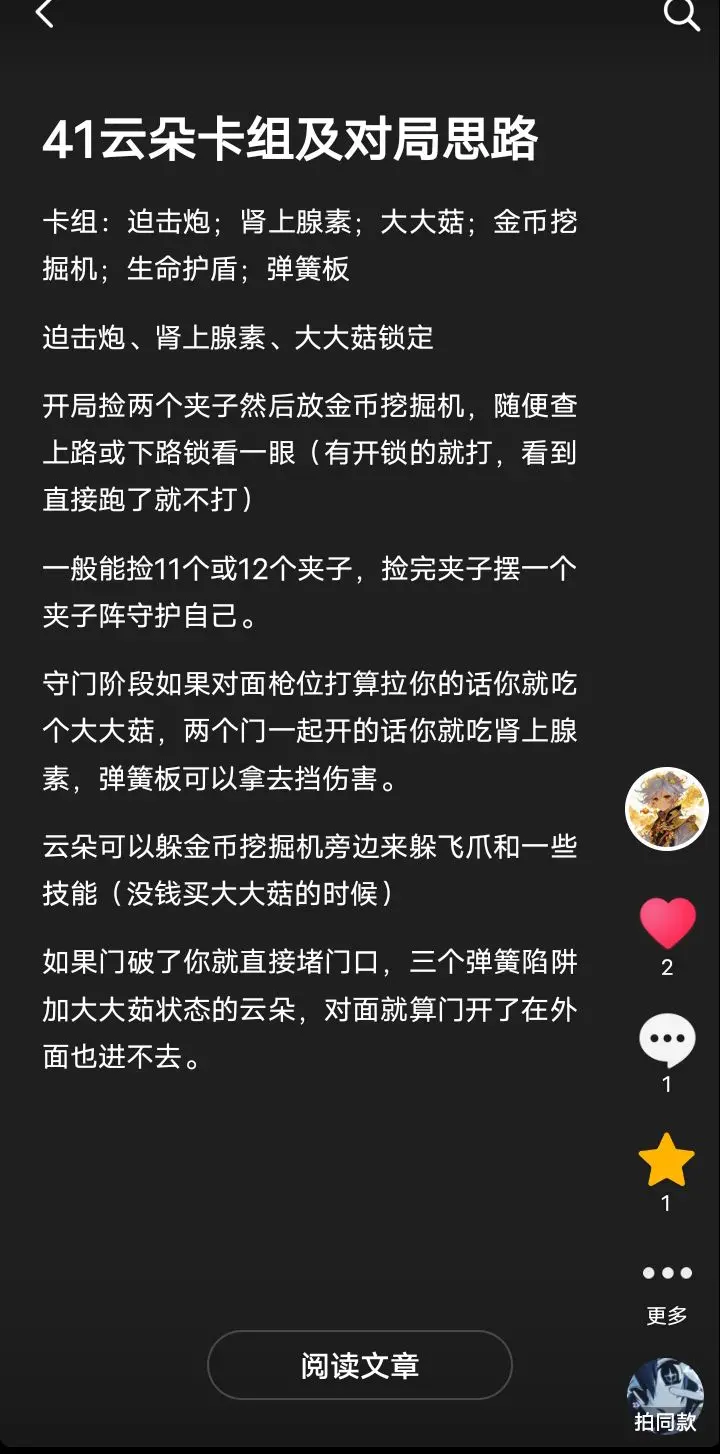This screenshot has height=1454, width=720.
Task: Open the search magnifier icon
Action: pyautogui.click(x=681, y=14)
